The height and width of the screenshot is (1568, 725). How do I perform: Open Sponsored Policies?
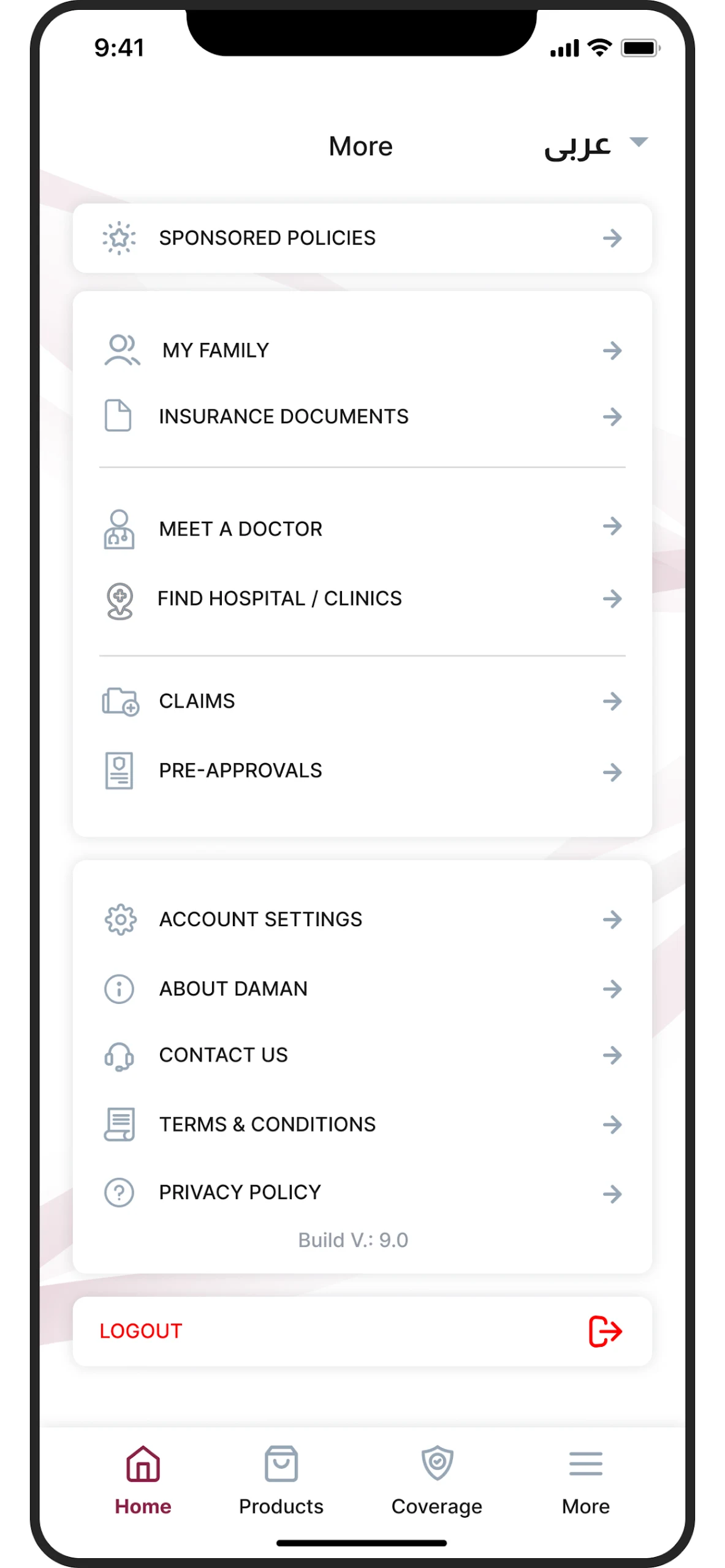point(362,238)
